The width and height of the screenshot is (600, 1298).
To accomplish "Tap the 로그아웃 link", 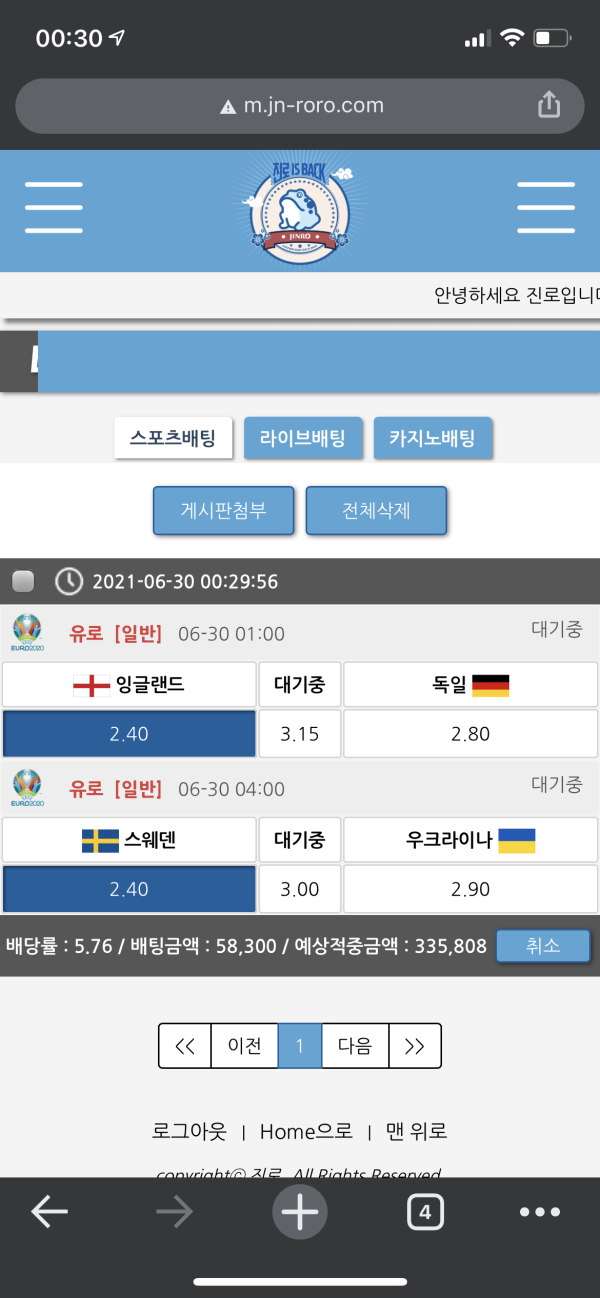I will (x=189, y=1132).
